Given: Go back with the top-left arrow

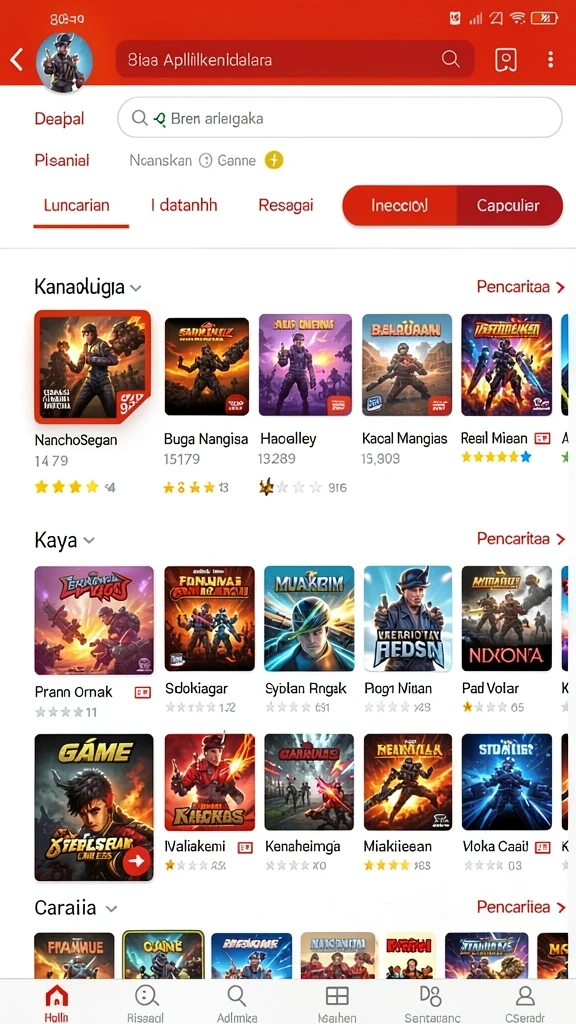Looking at the screenshot, I should 17,60.
